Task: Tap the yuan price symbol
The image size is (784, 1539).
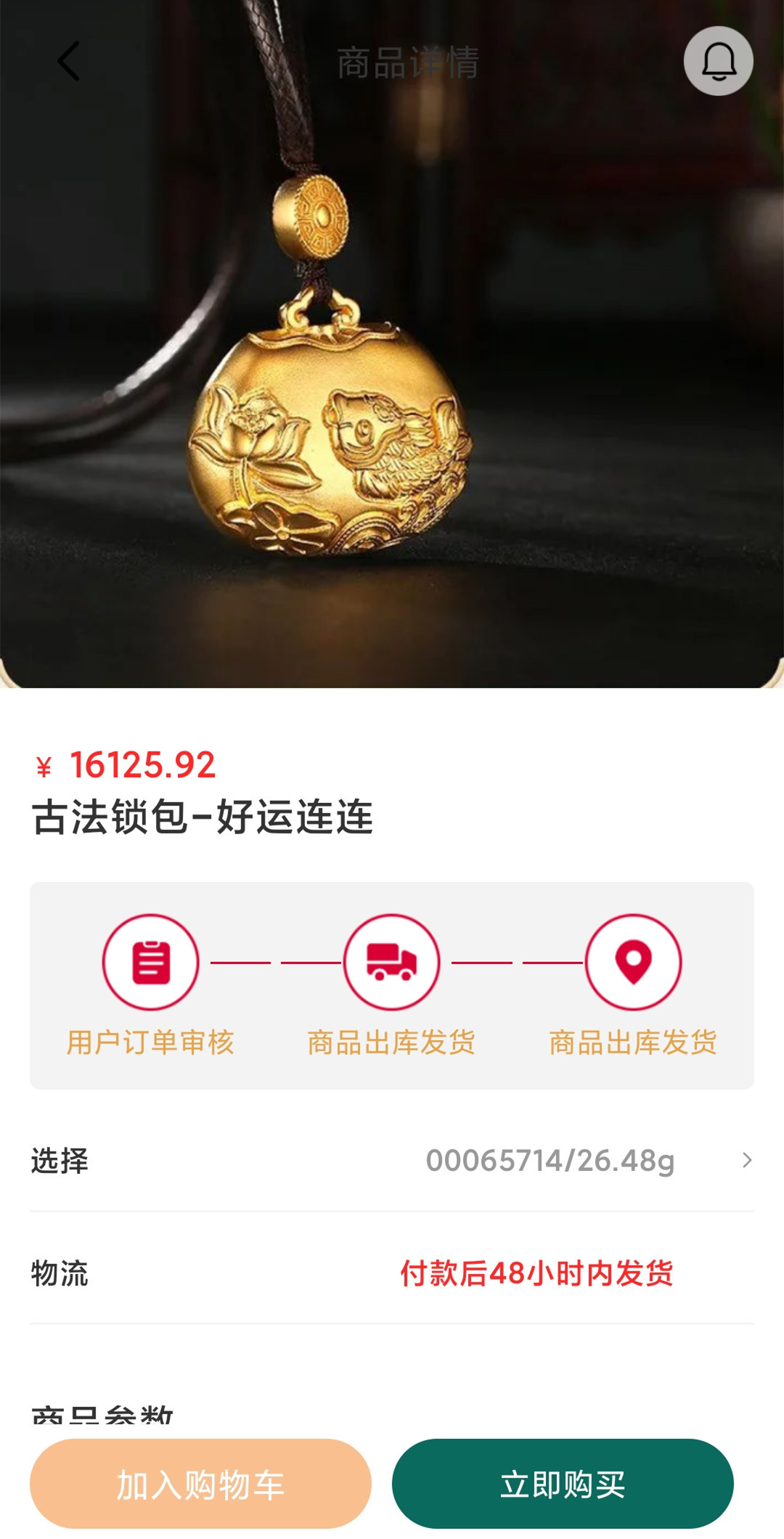Action: tap(44, 764)
